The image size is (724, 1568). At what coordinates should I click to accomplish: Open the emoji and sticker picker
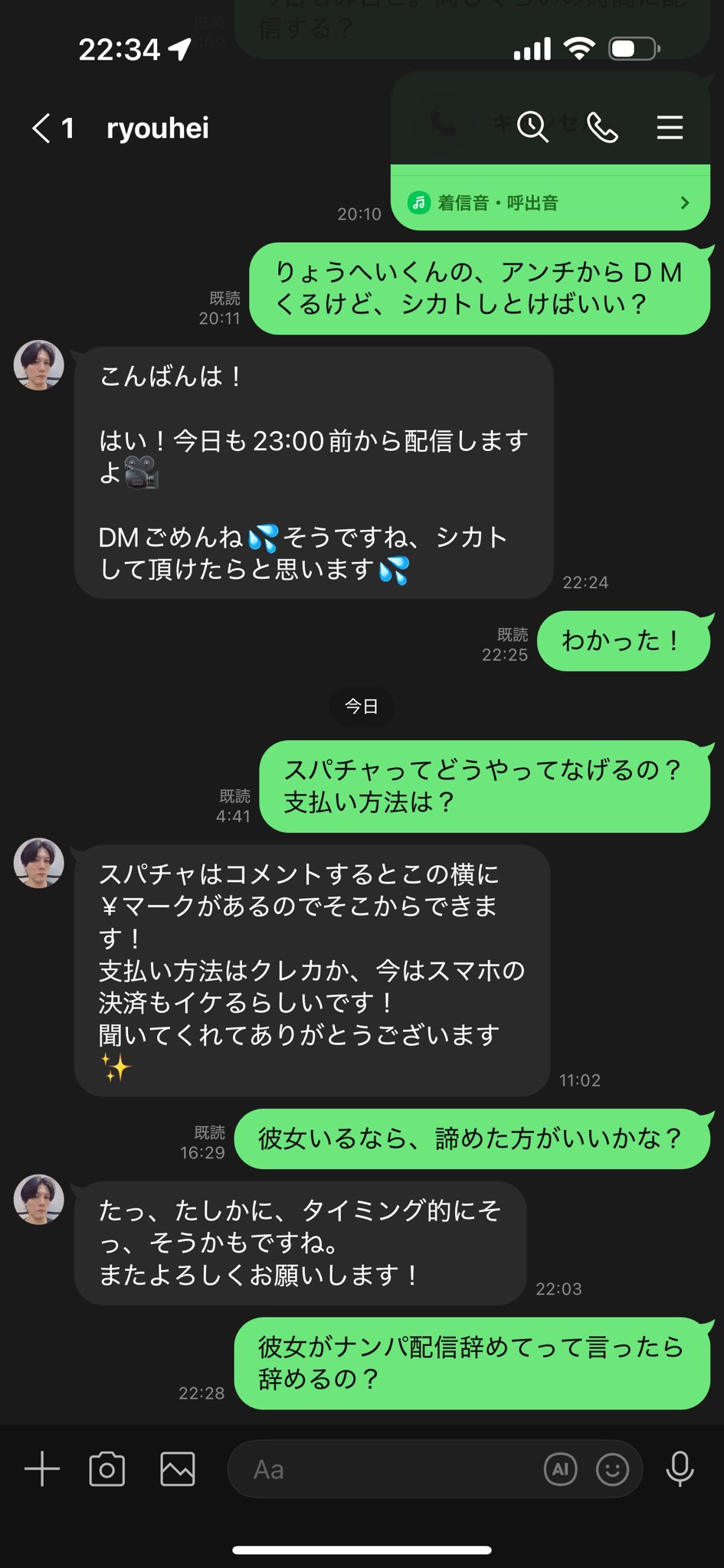(612, 1469)
